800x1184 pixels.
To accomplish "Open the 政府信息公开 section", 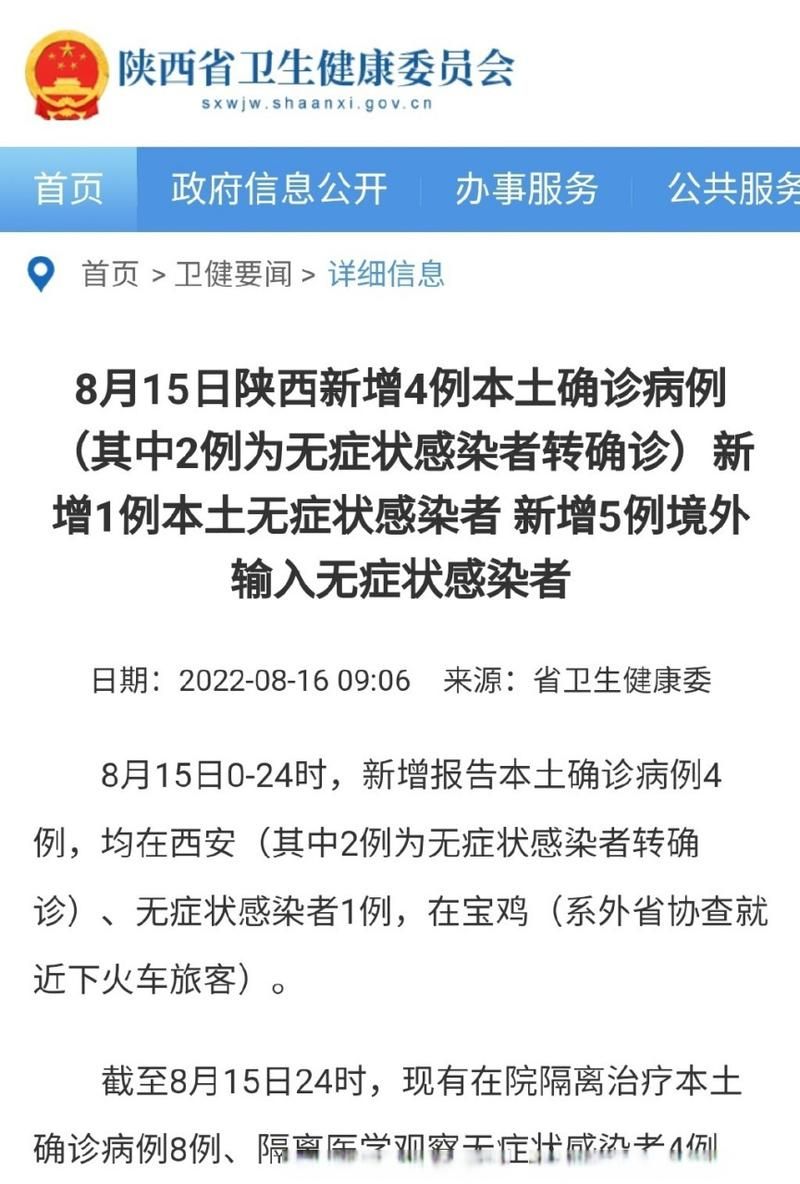I will click(278, 189).
